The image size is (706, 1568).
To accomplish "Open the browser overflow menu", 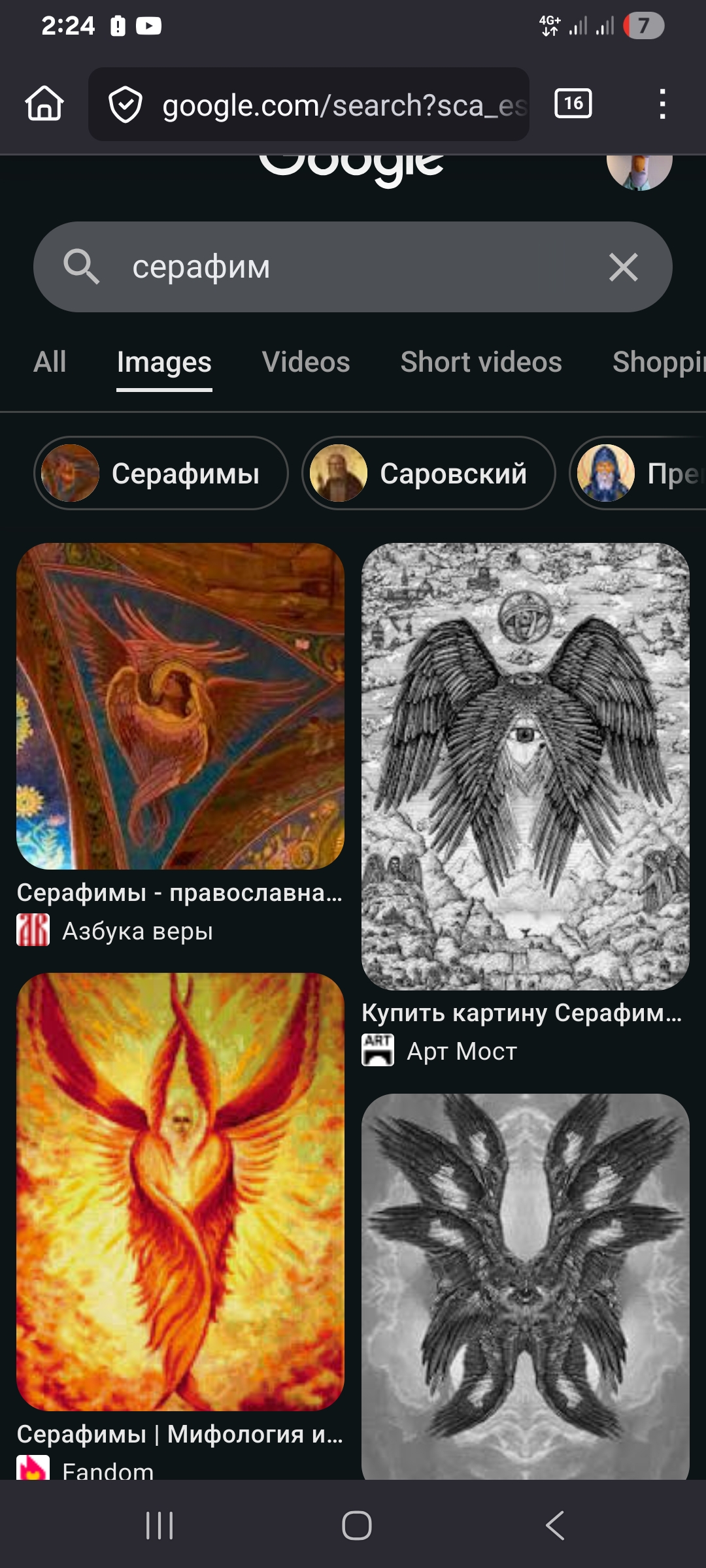I will 662,105.
